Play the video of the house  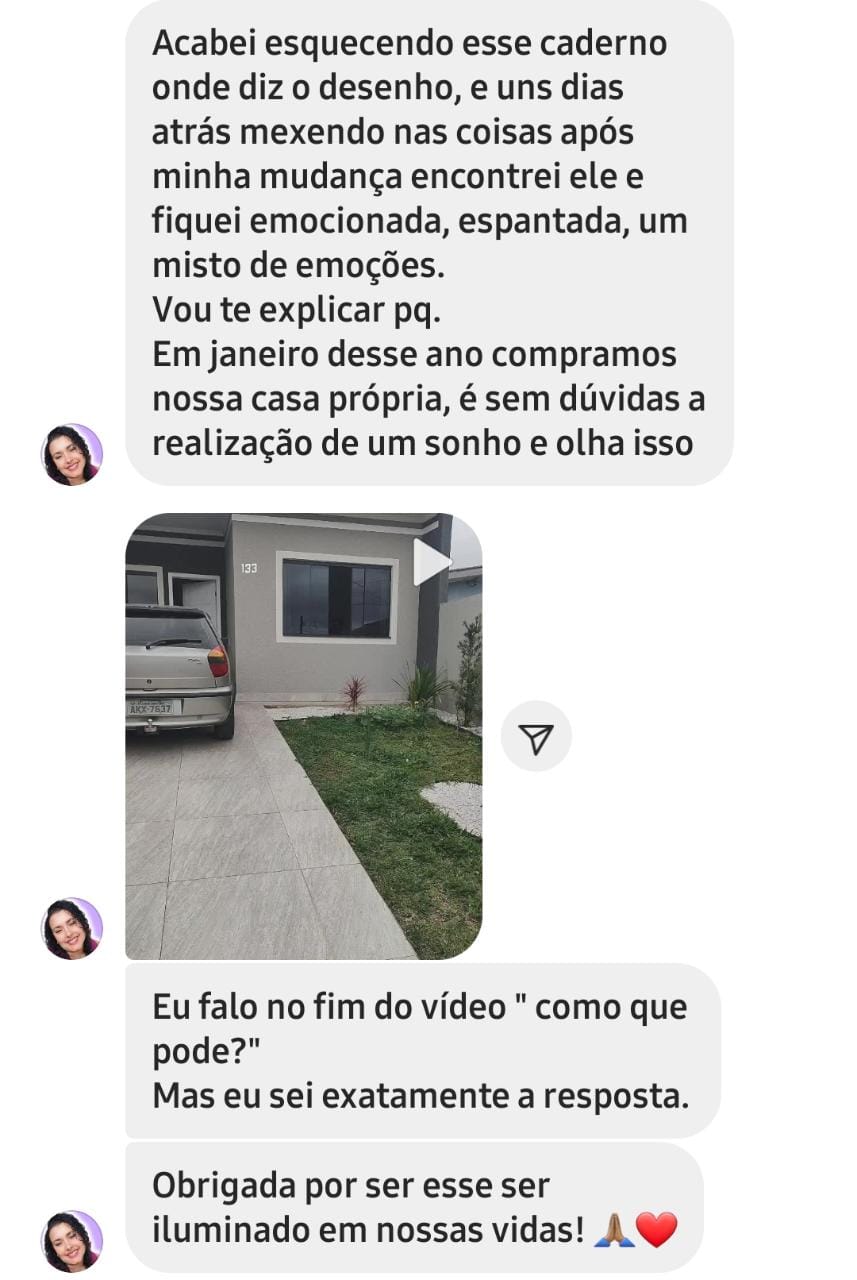coord(432,561)
